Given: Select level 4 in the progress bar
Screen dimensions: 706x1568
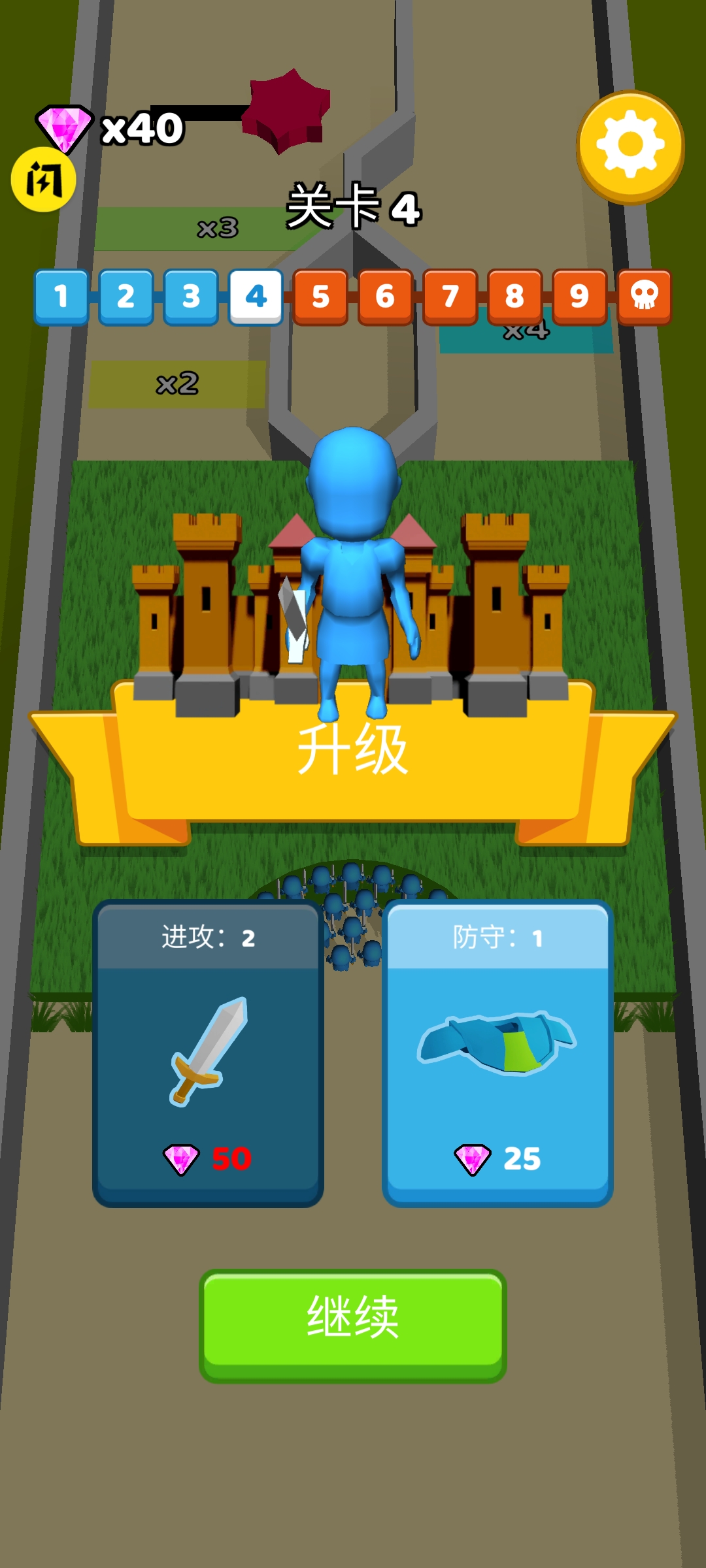Looking at the screenshot, I should [256, 297].
